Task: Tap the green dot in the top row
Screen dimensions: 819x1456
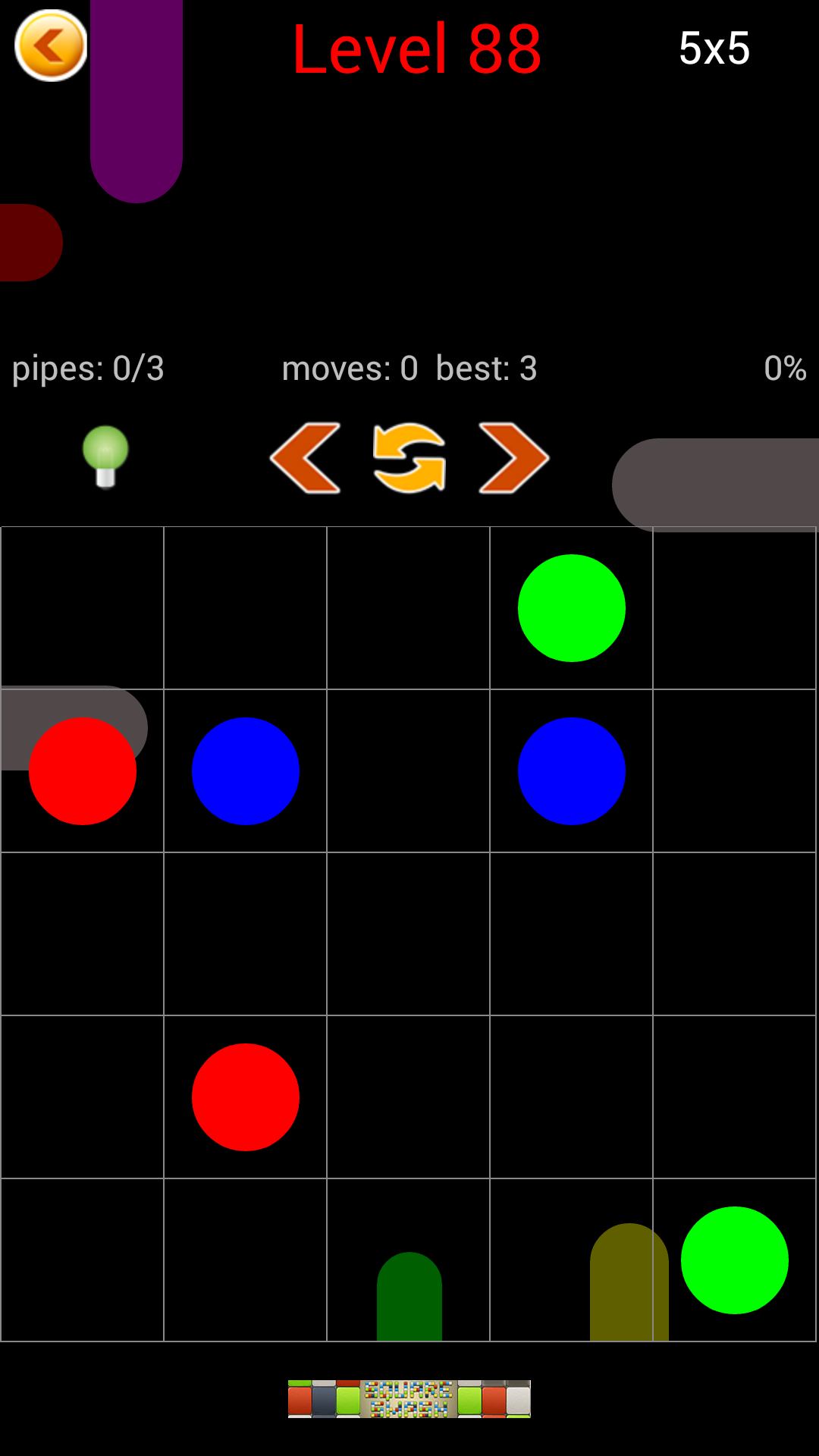Action: click(571, 608)
